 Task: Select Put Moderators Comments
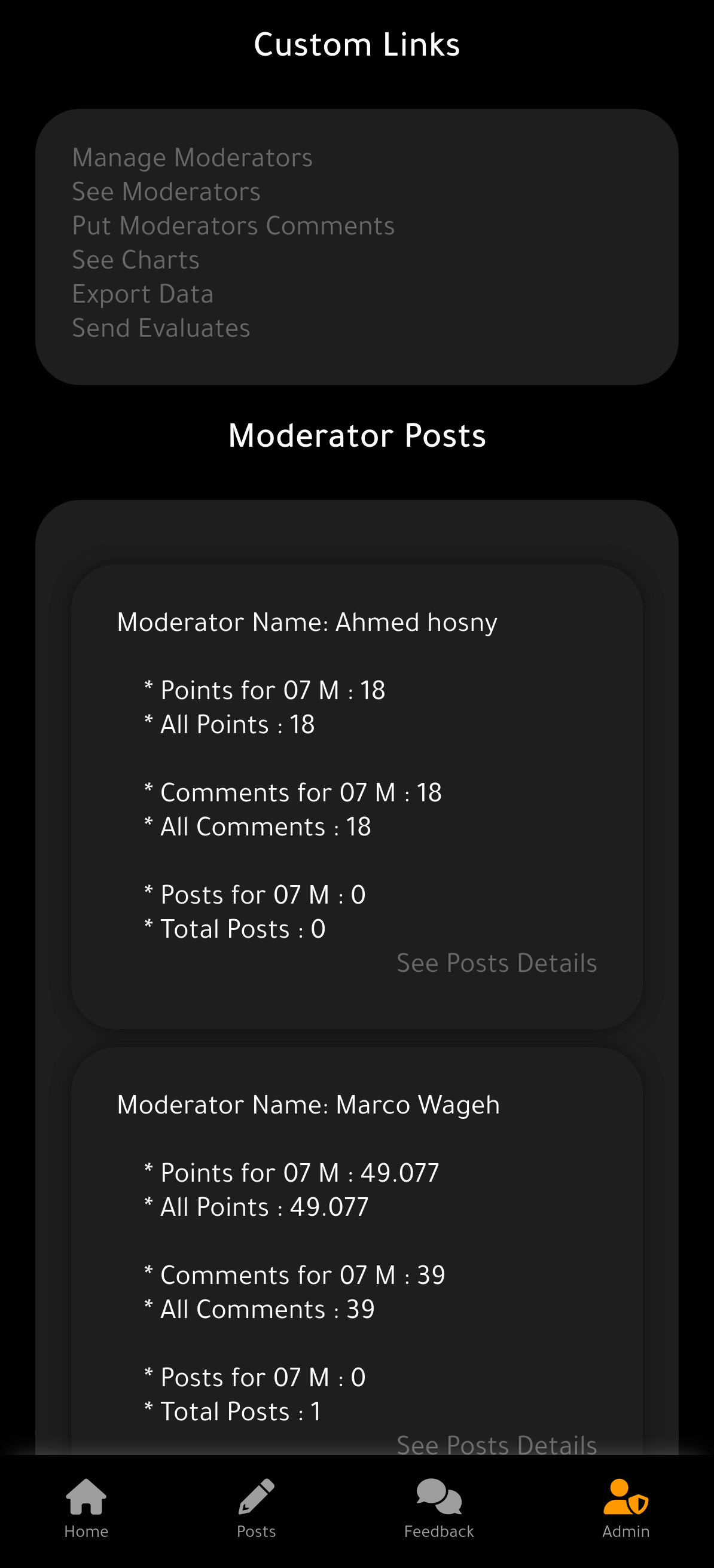click(x=233, y=227)
